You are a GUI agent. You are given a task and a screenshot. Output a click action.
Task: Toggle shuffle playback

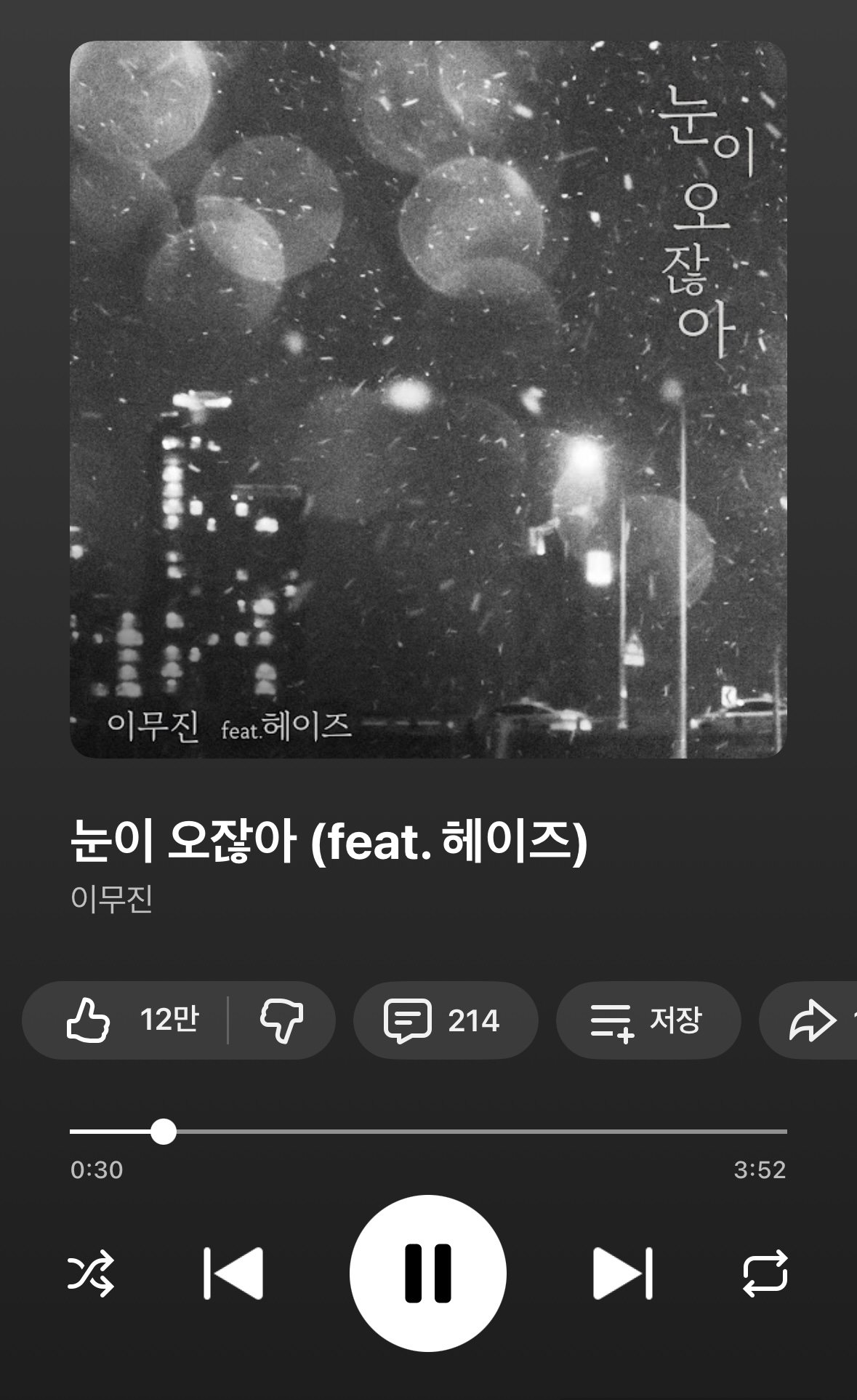(x=91, y=1273)
